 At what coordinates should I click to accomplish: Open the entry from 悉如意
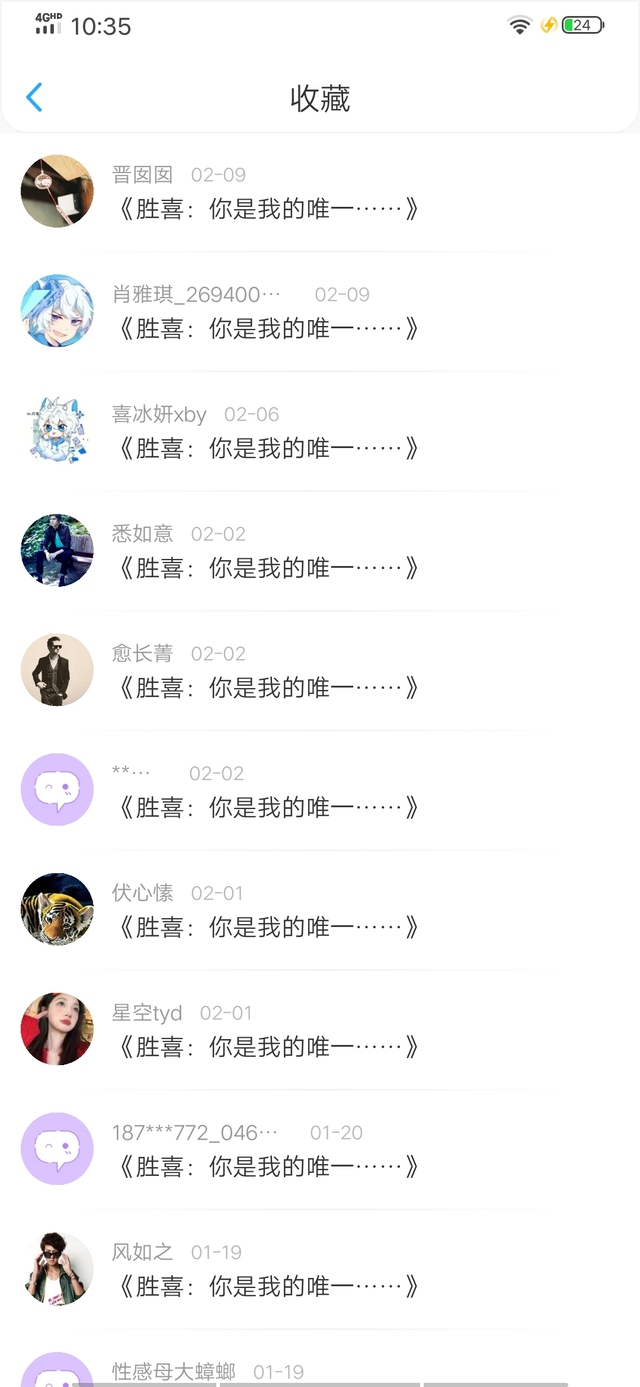[267, 568]
